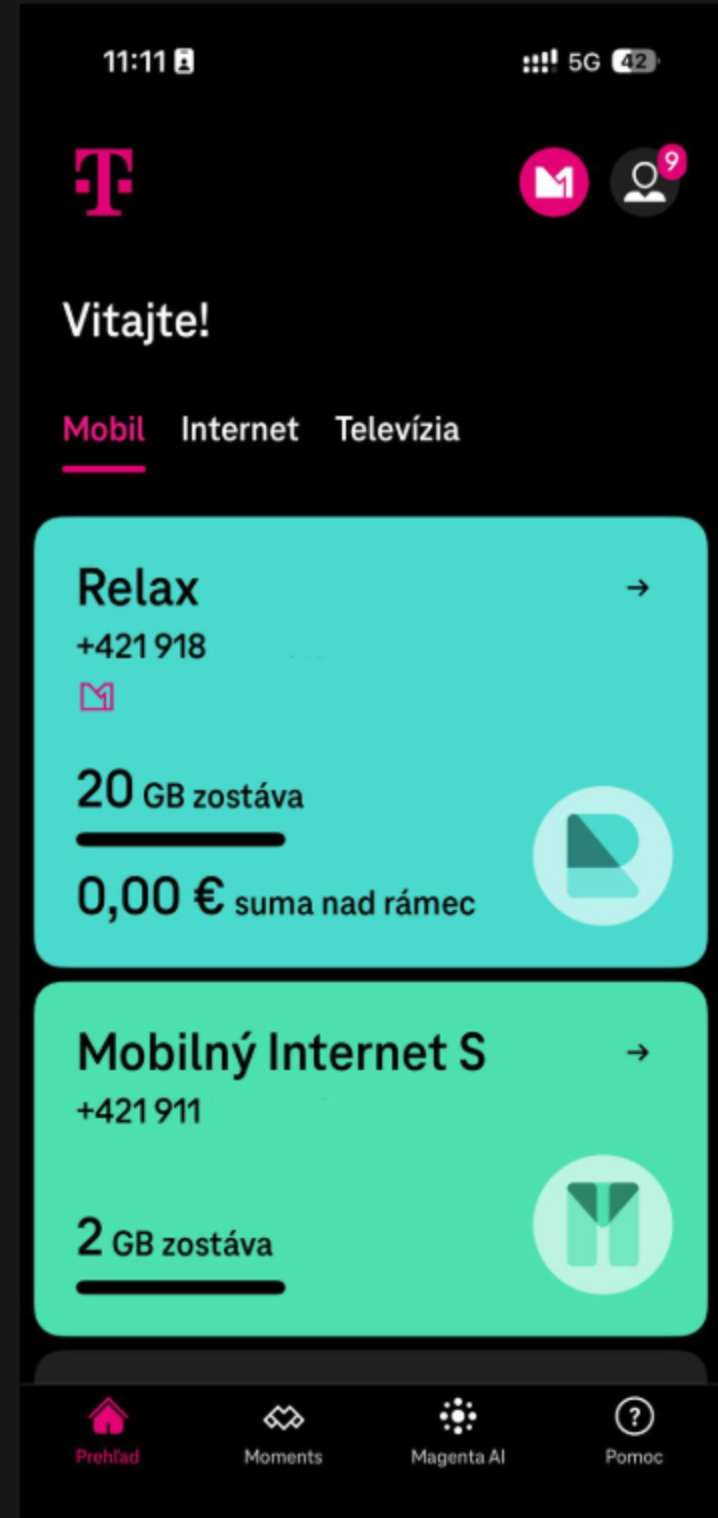Open the Relax plan card
The image size is (718, 1518).
click(370, 740)
